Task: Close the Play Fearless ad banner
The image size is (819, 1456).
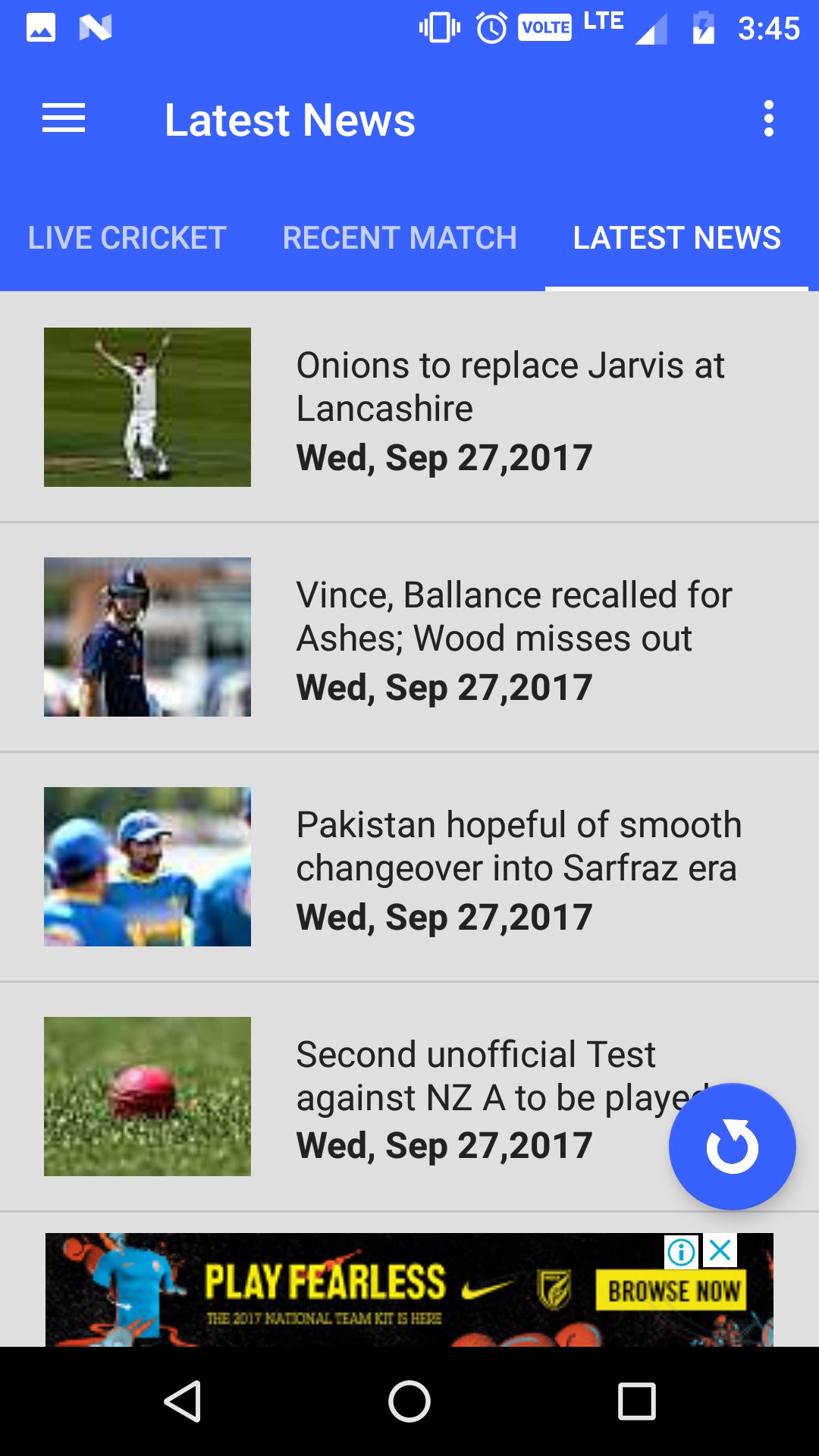Action: (720, 1250)
